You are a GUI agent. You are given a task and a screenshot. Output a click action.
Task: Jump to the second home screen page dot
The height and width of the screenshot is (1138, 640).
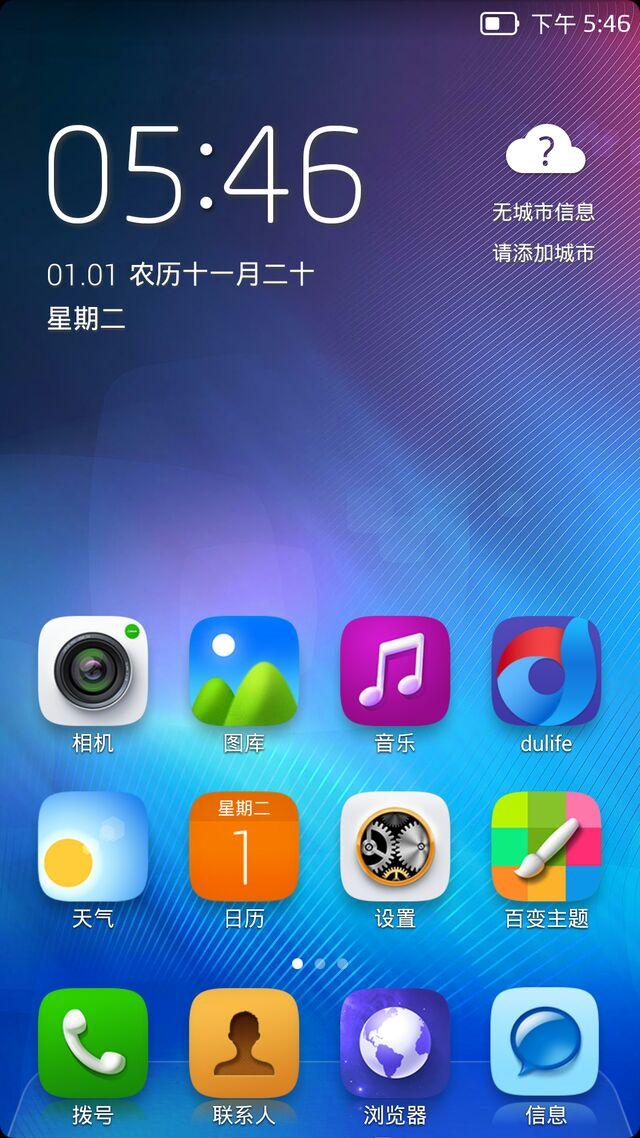[x=320, y=964]
